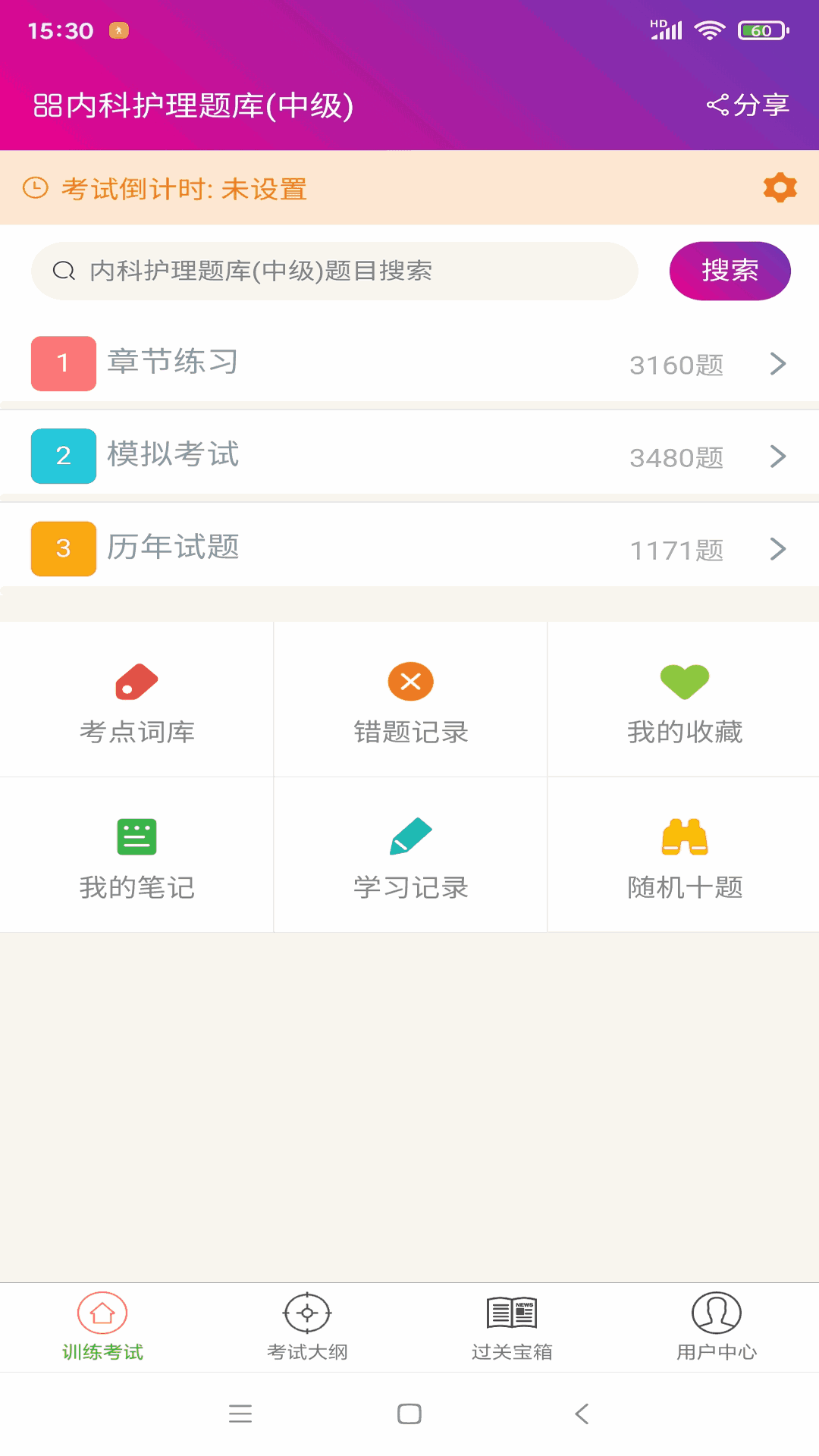Tap the clock icon beside 考试倒计时
819x1456 pixels.
(x=35, y=188)
